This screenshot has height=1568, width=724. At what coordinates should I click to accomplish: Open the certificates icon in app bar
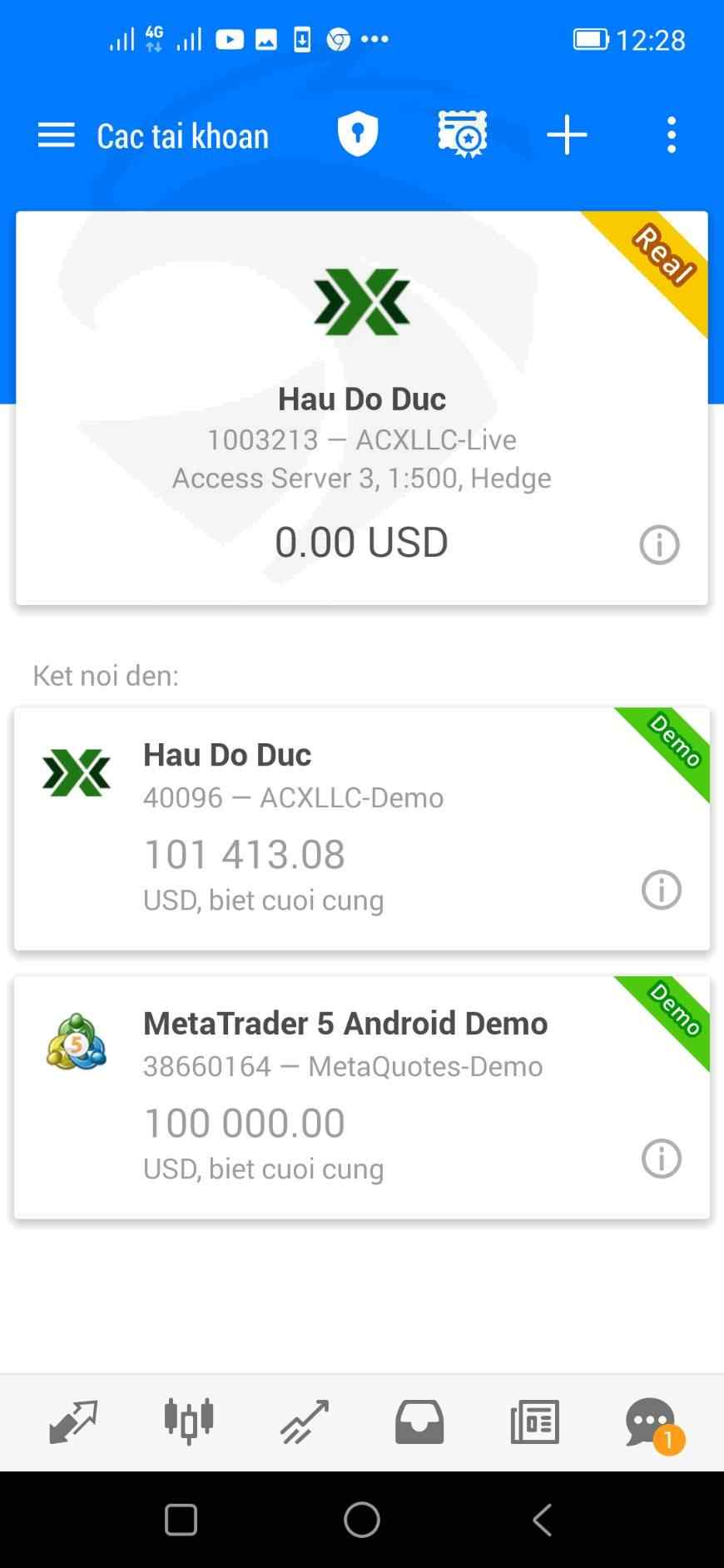coord(463,135)
